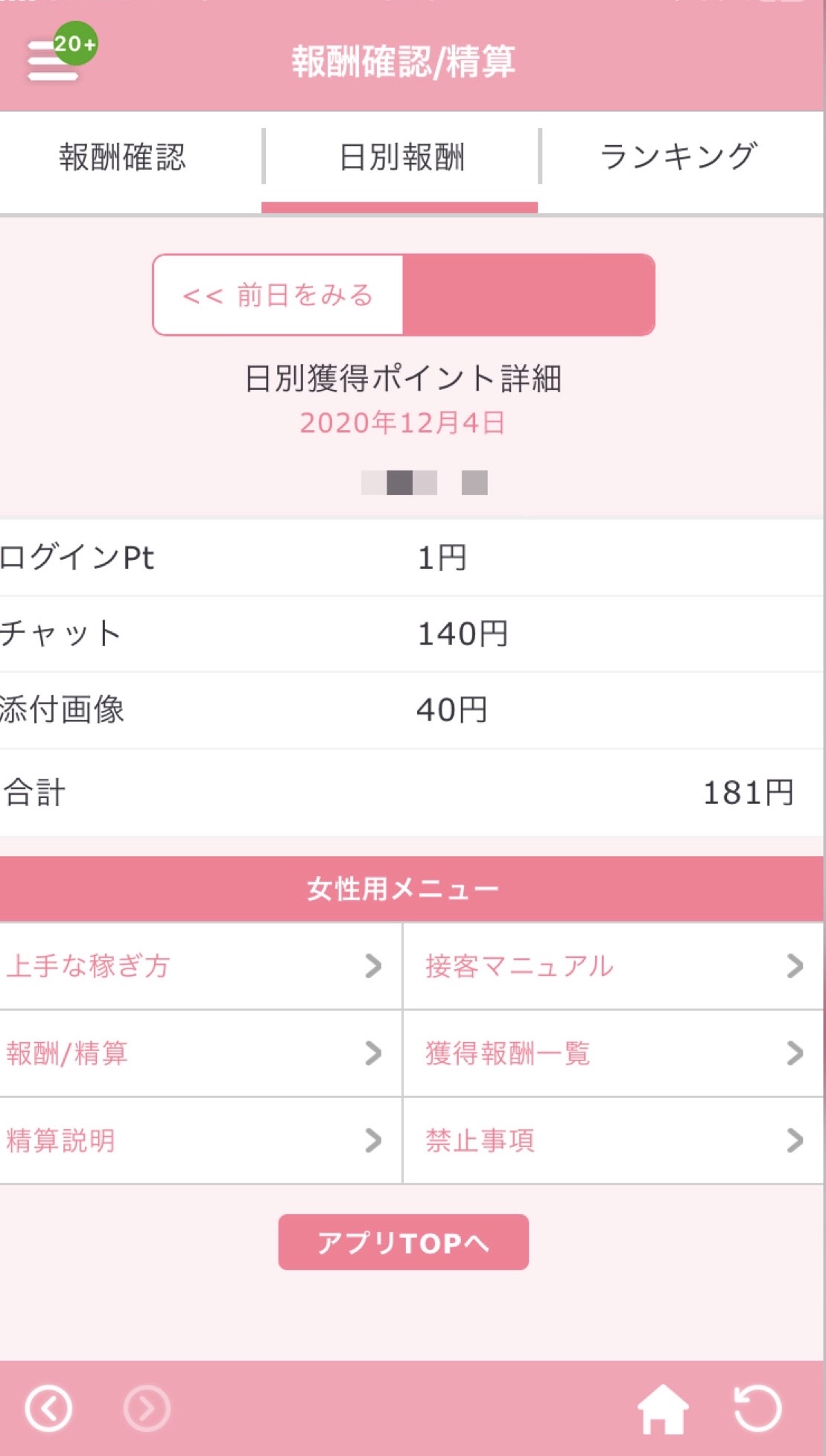Open the hamburger menu with 20+ badge

pos(54,60)
